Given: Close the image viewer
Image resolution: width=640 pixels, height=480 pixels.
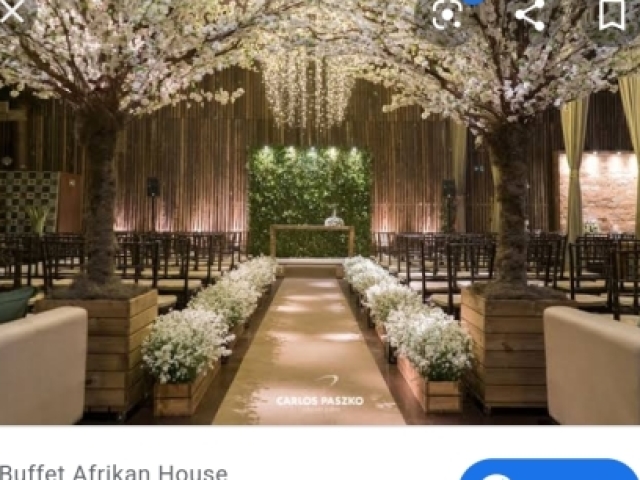Looking at the screenshot, I should click(x=12, y=10).
